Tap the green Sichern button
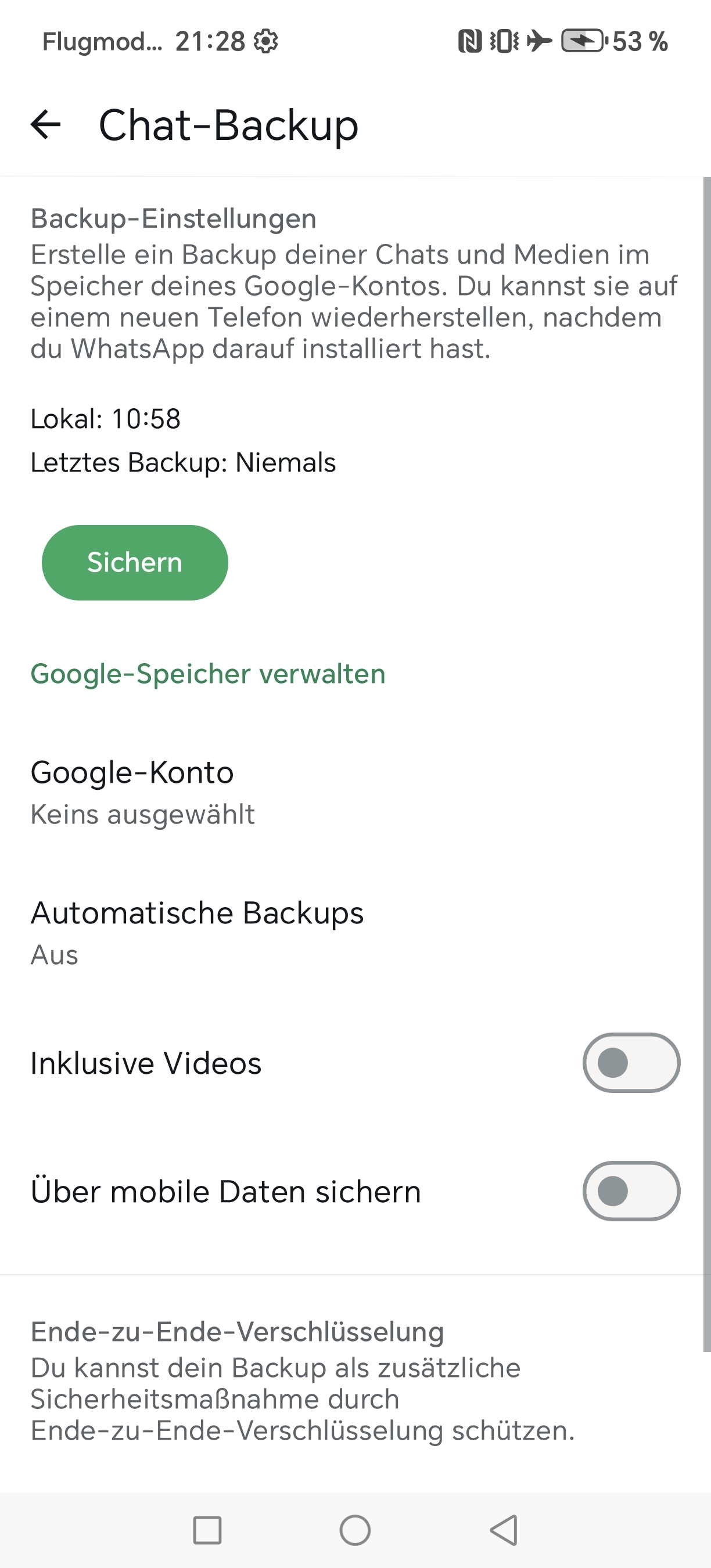The height and width of the screenshot is (1568, 711). tap(135, 562)
